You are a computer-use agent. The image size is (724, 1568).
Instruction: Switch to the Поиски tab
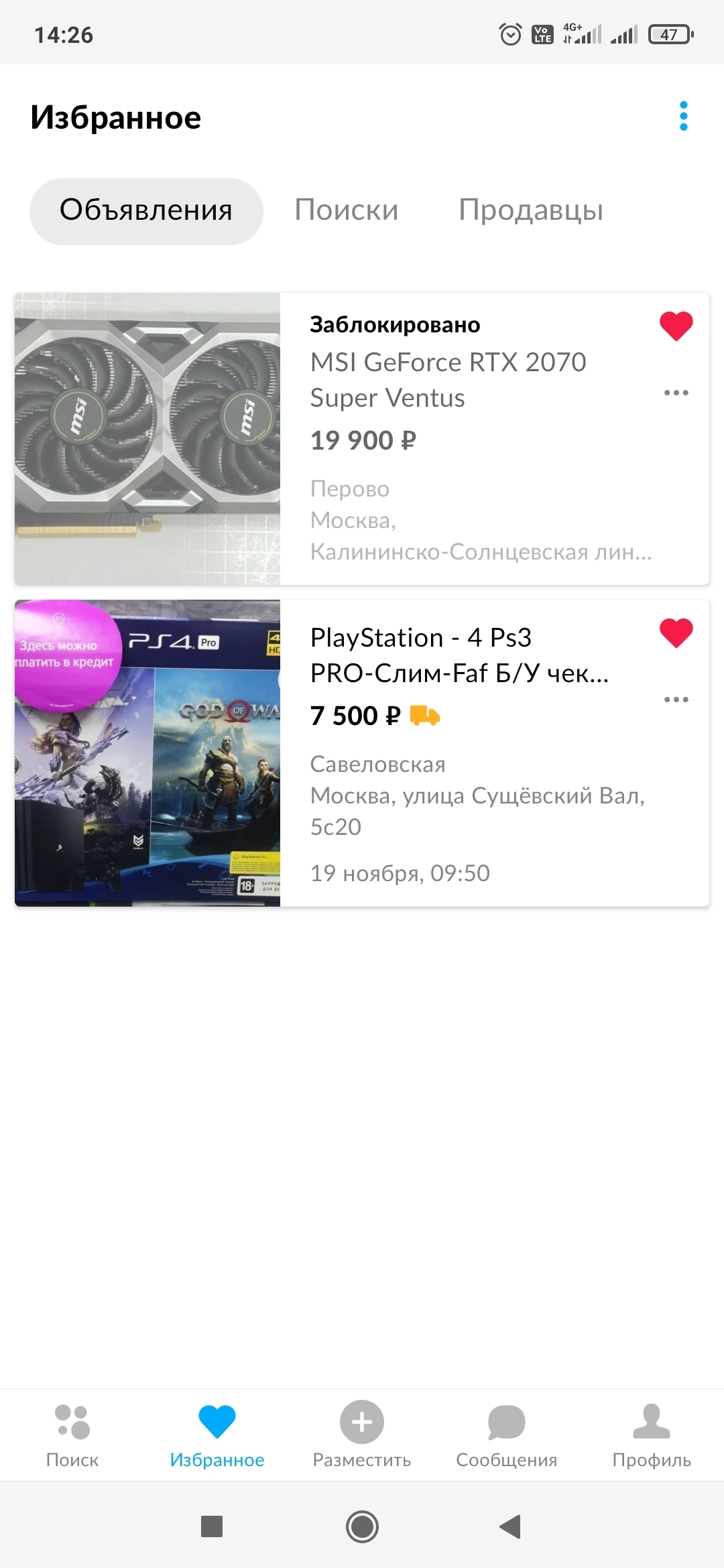point(346,210)
